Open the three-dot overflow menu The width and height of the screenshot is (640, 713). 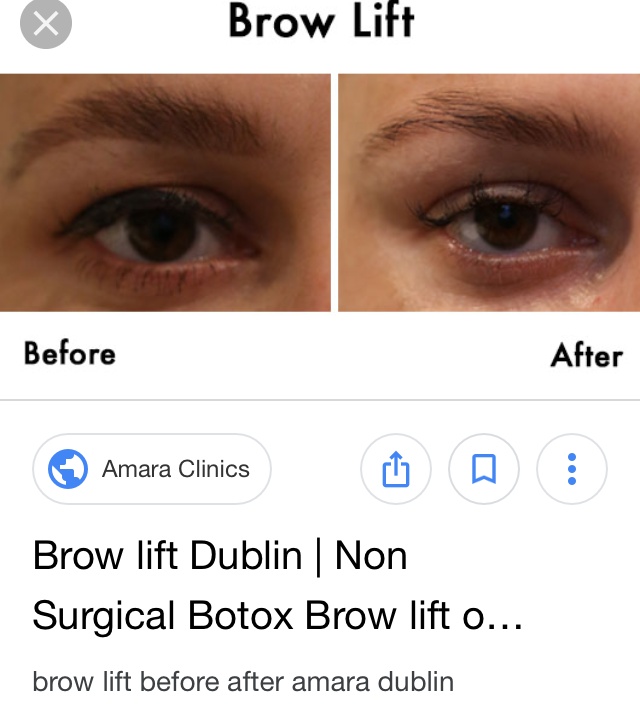coord(571,469)
